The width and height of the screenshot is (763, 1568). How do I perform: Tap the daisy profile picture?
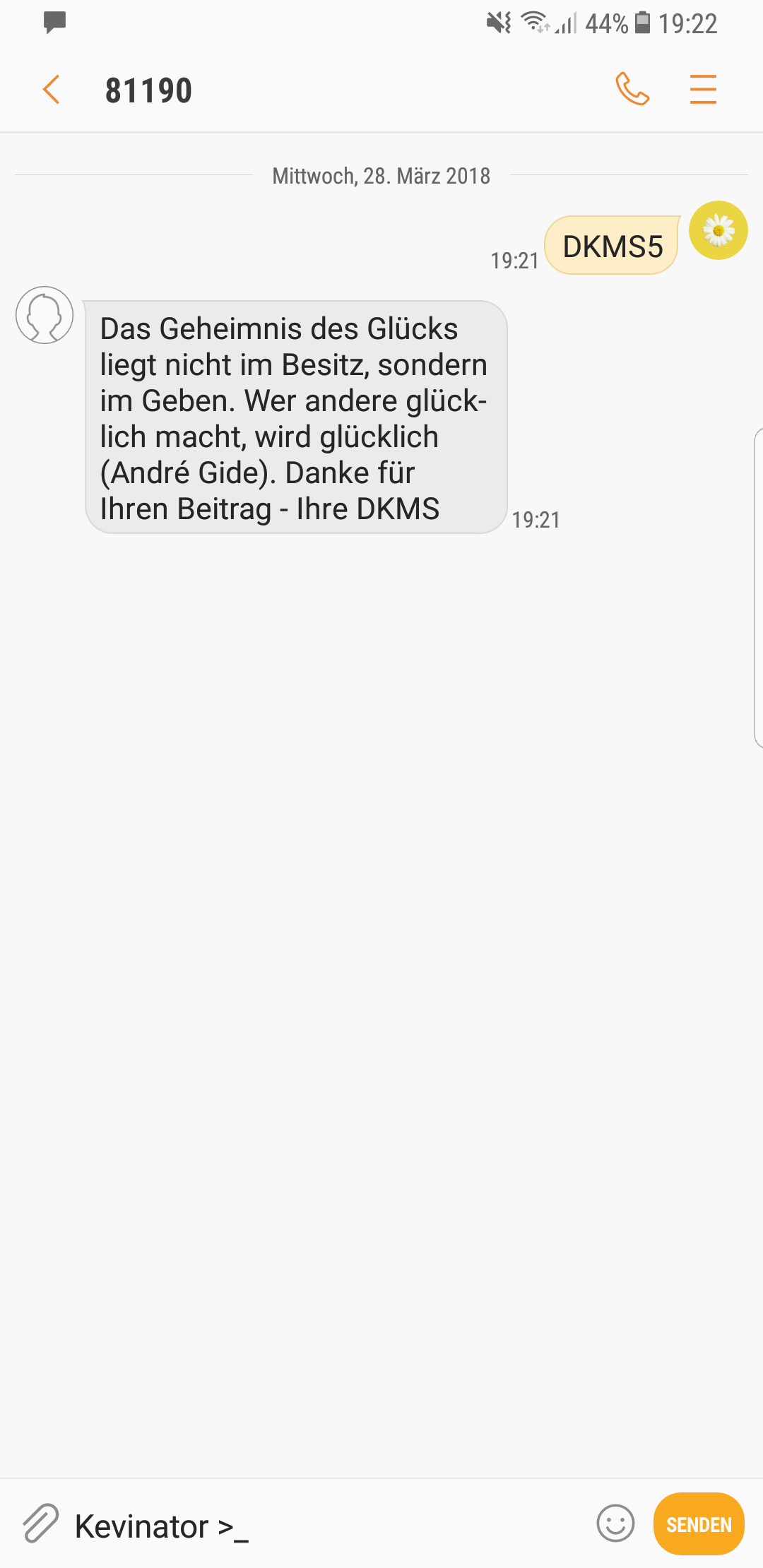(718, 230)
